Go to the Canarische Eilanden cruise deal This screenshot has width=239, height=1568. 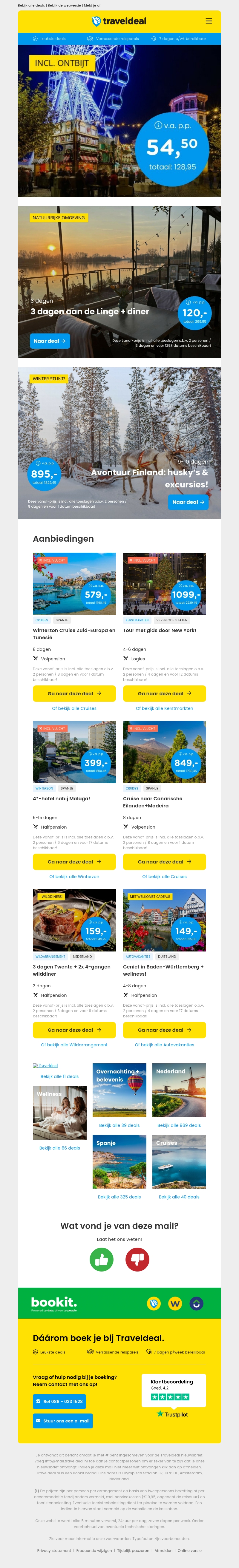point(164,861)
